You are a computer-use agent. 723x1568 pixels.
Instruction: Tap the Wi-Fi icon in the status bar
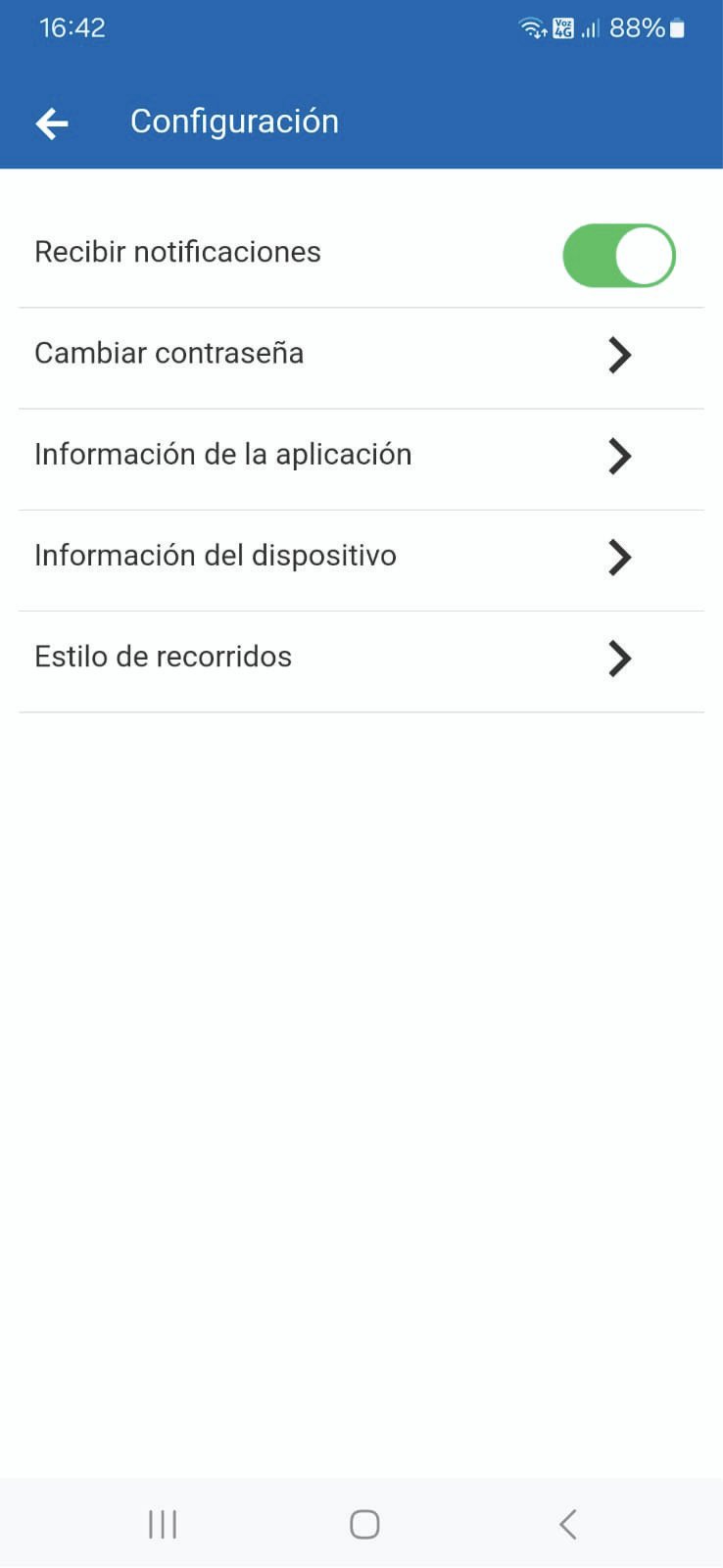[x=532, y=27]
